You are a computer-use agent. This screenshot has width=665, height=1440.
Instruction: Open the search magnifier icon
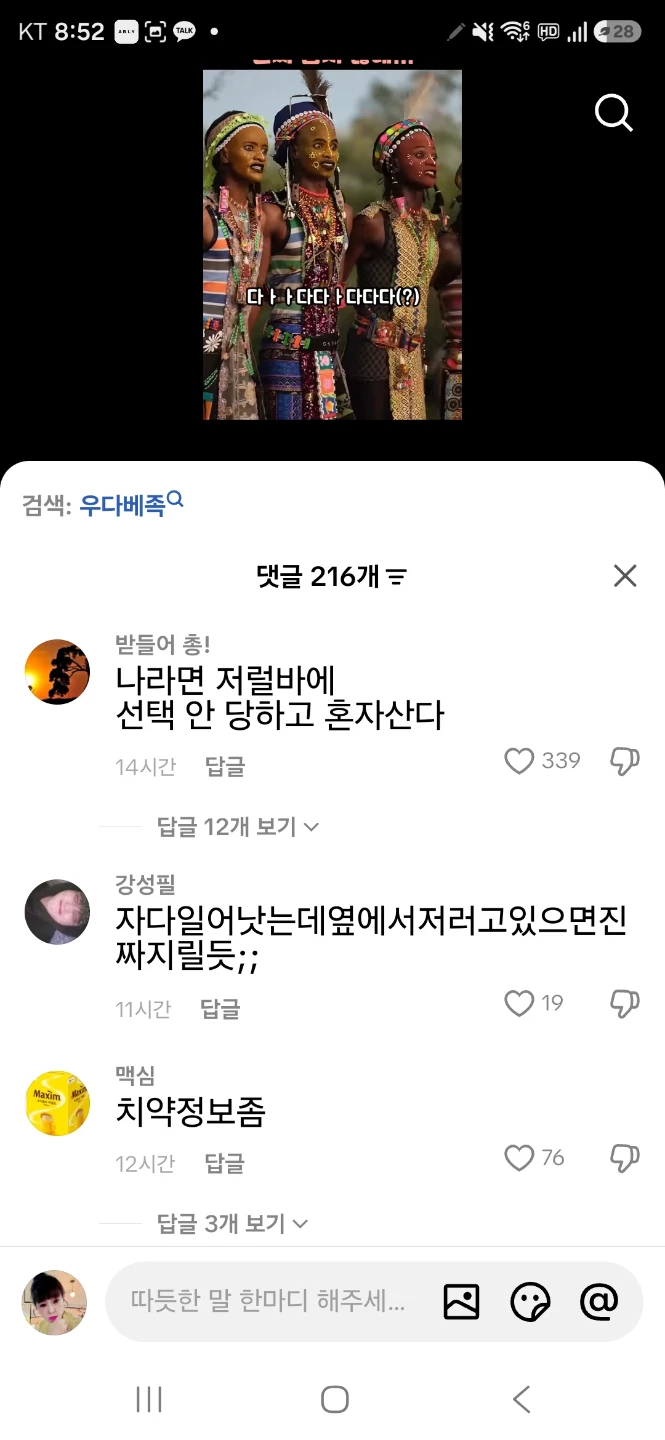pos(613,113)
